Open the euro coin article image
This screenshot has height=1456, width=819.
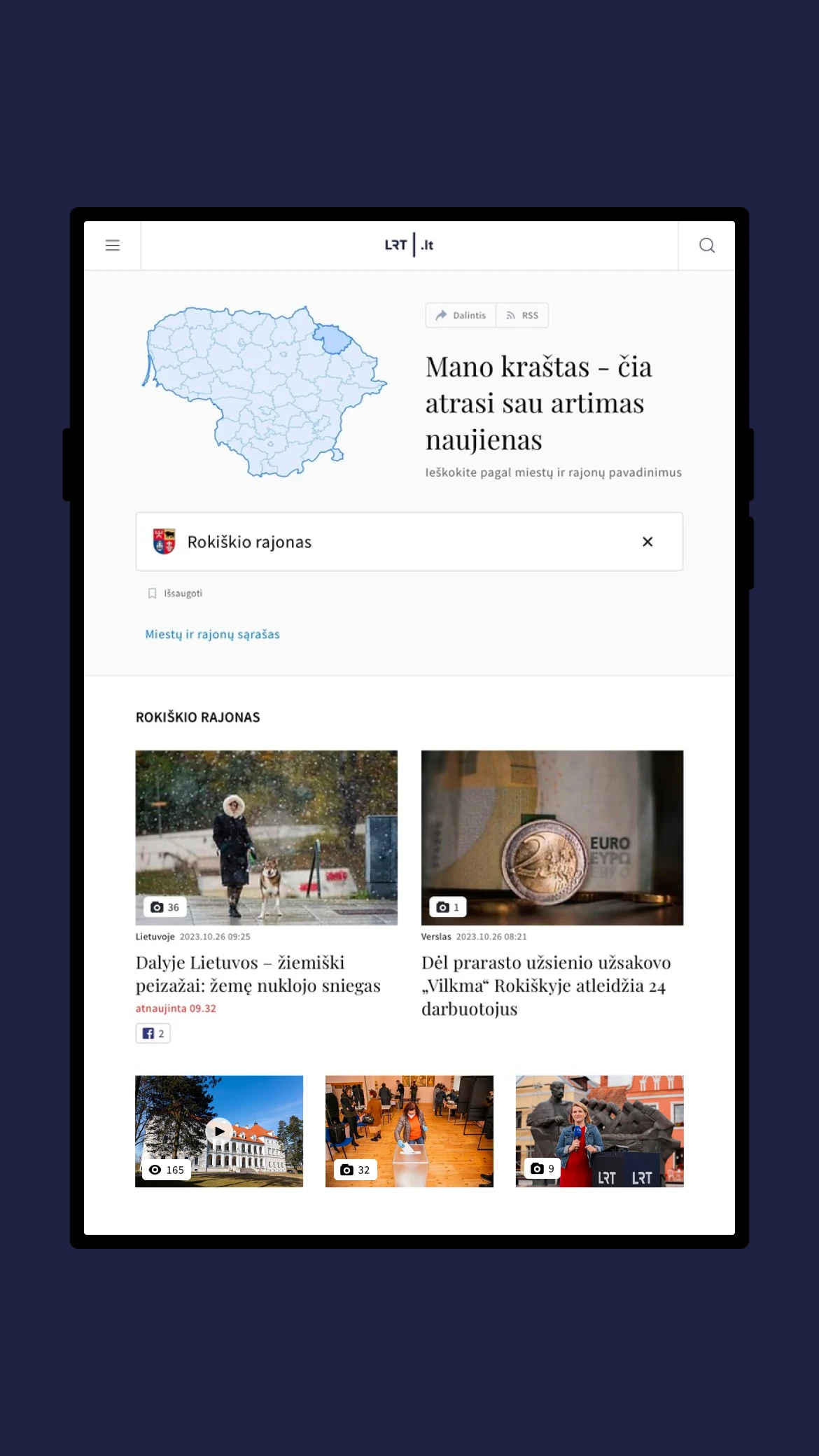552,837
